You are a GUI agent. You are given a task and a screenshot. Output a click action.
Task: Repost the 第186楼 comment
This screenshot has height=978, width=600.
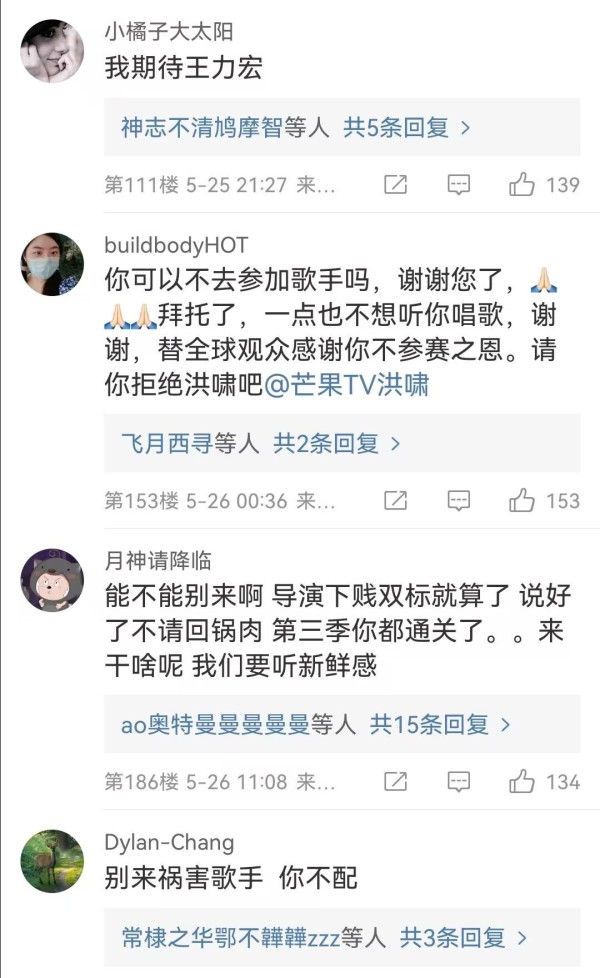pyautogui.click(x=396, y=781)
